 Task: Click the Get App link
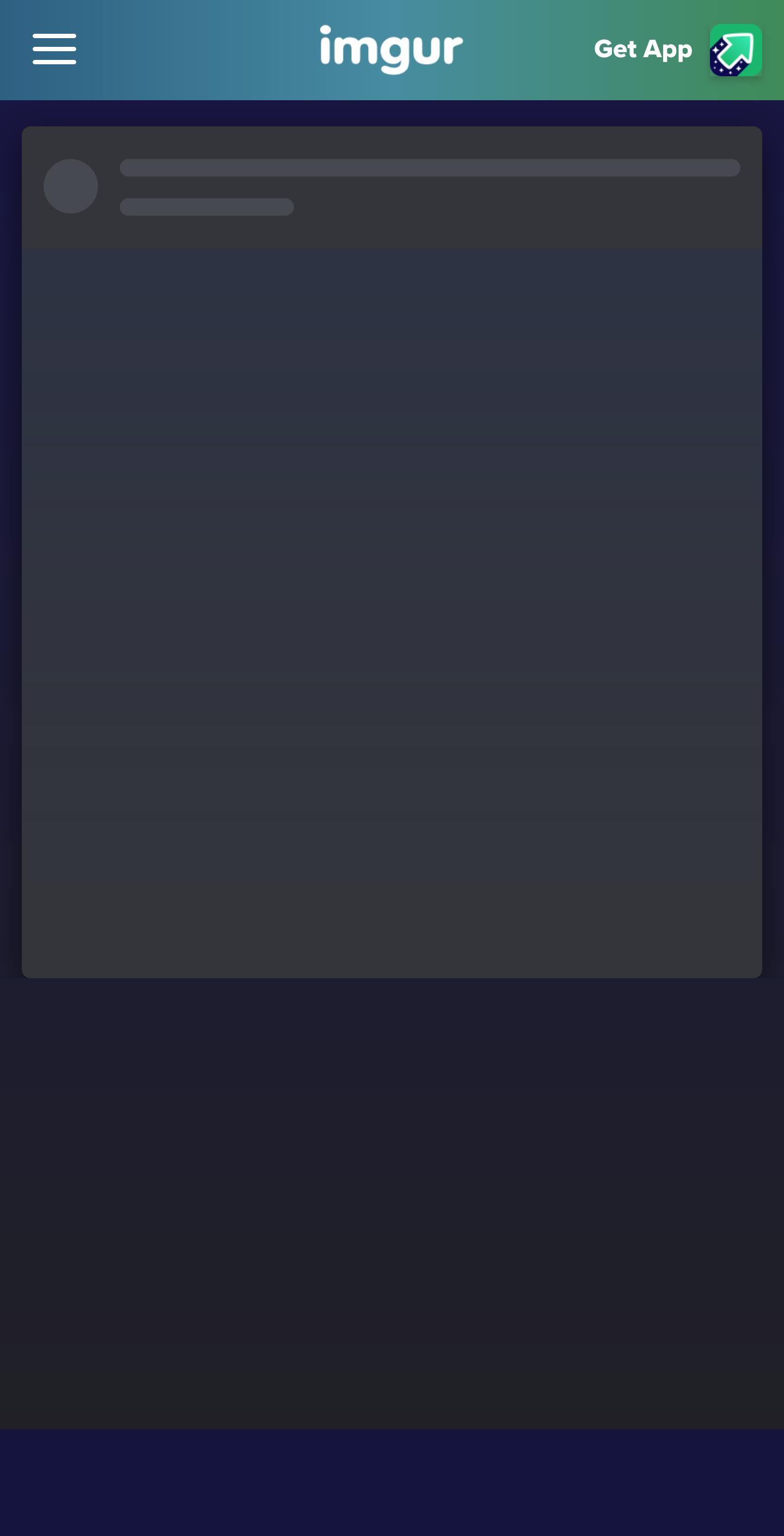pos(642,50)
